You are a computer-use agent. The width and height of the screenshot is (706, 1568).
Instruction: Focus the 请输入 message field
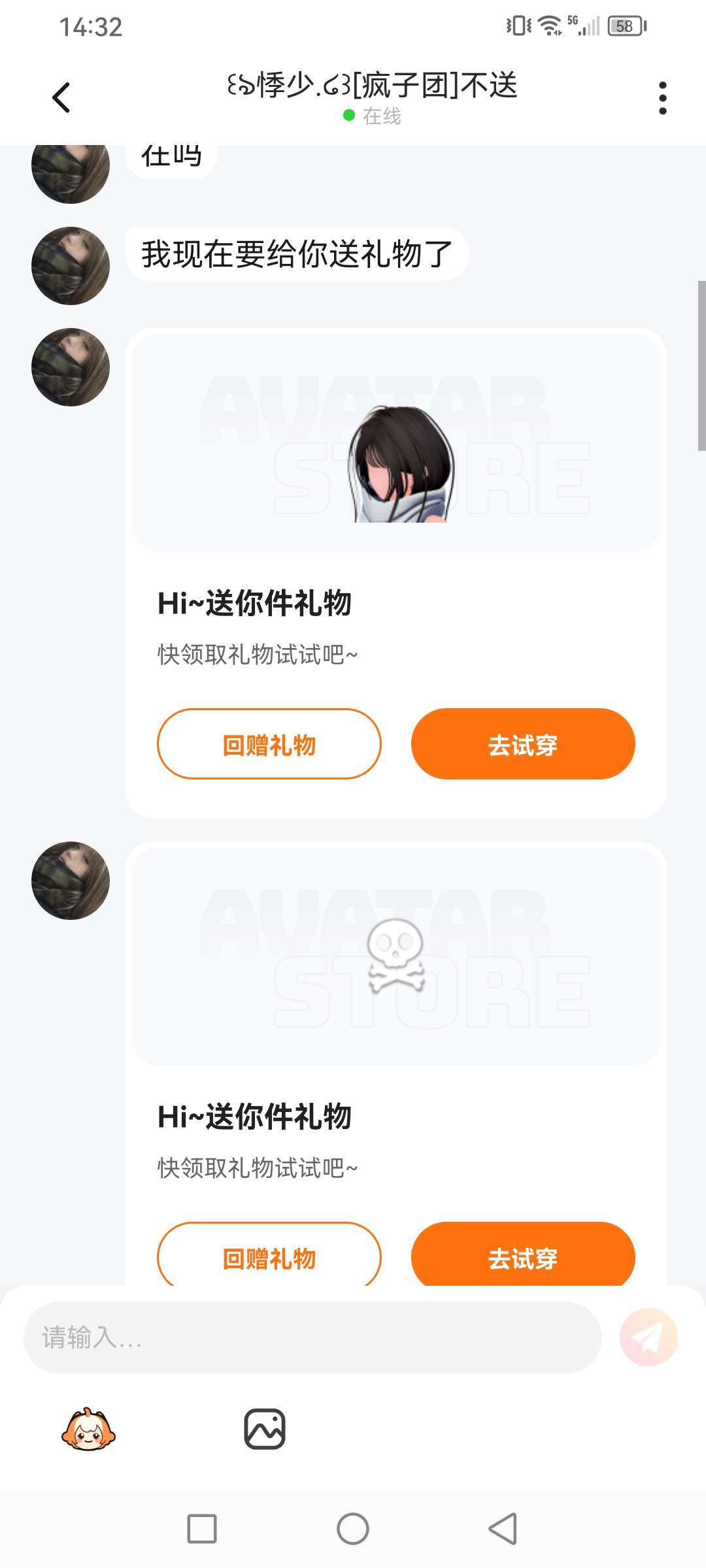[x=312, y=1337]
